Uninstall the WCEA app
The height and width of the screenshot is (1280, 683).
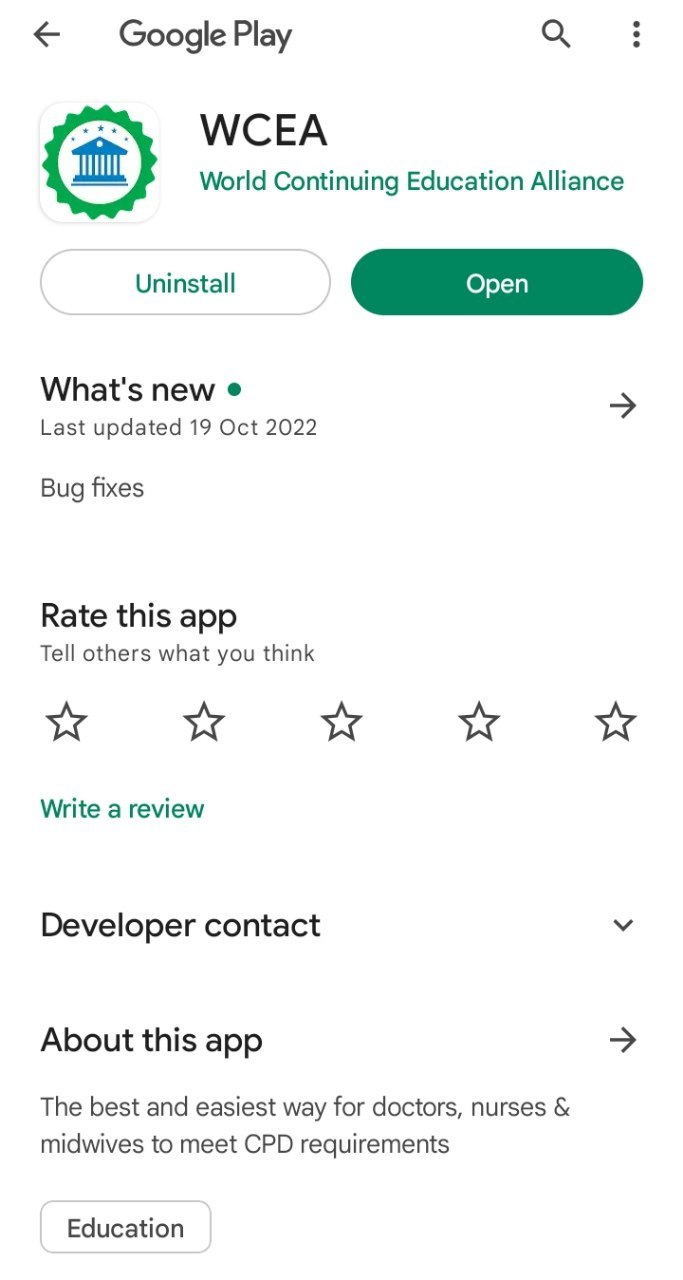[185, 283]
